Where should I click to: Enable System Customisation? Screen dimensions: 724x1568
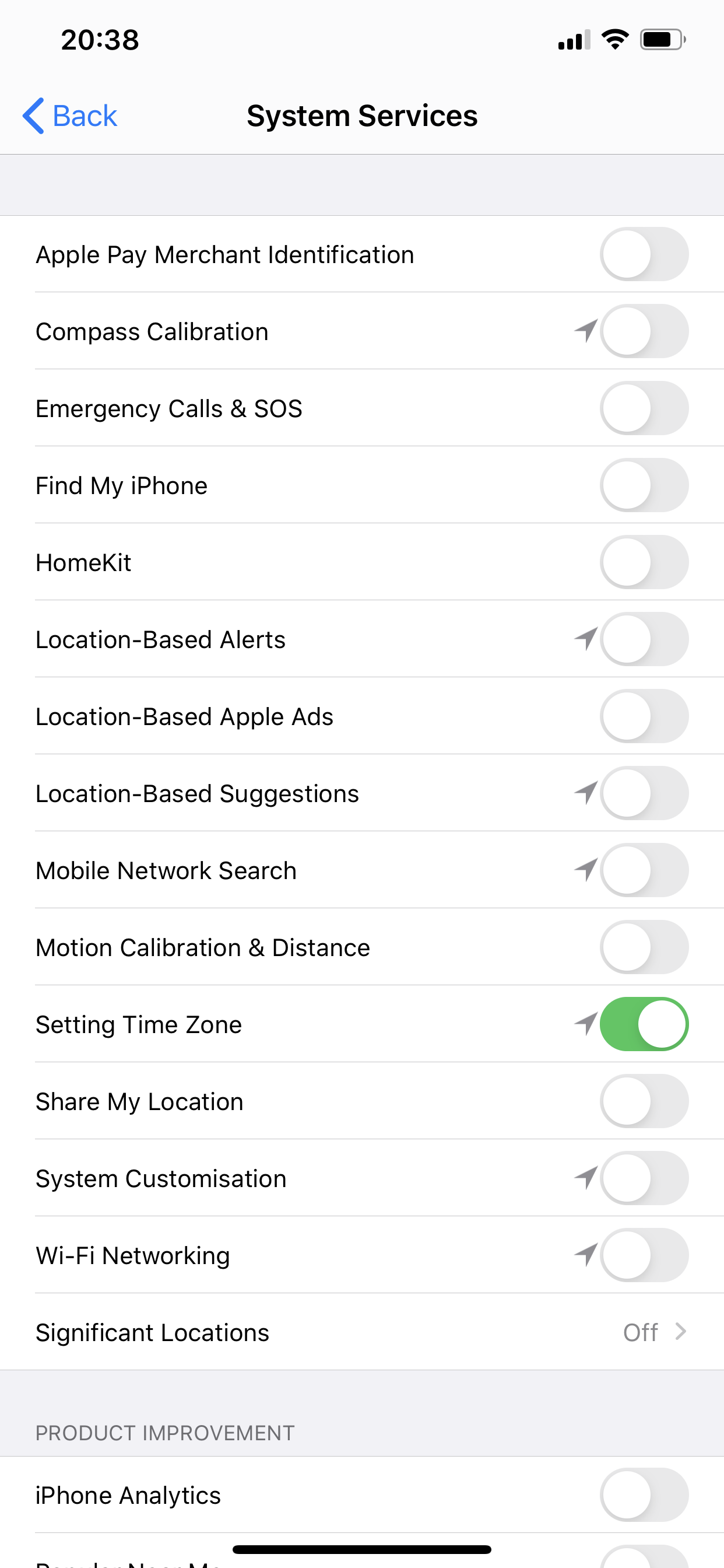point(644,1178)
